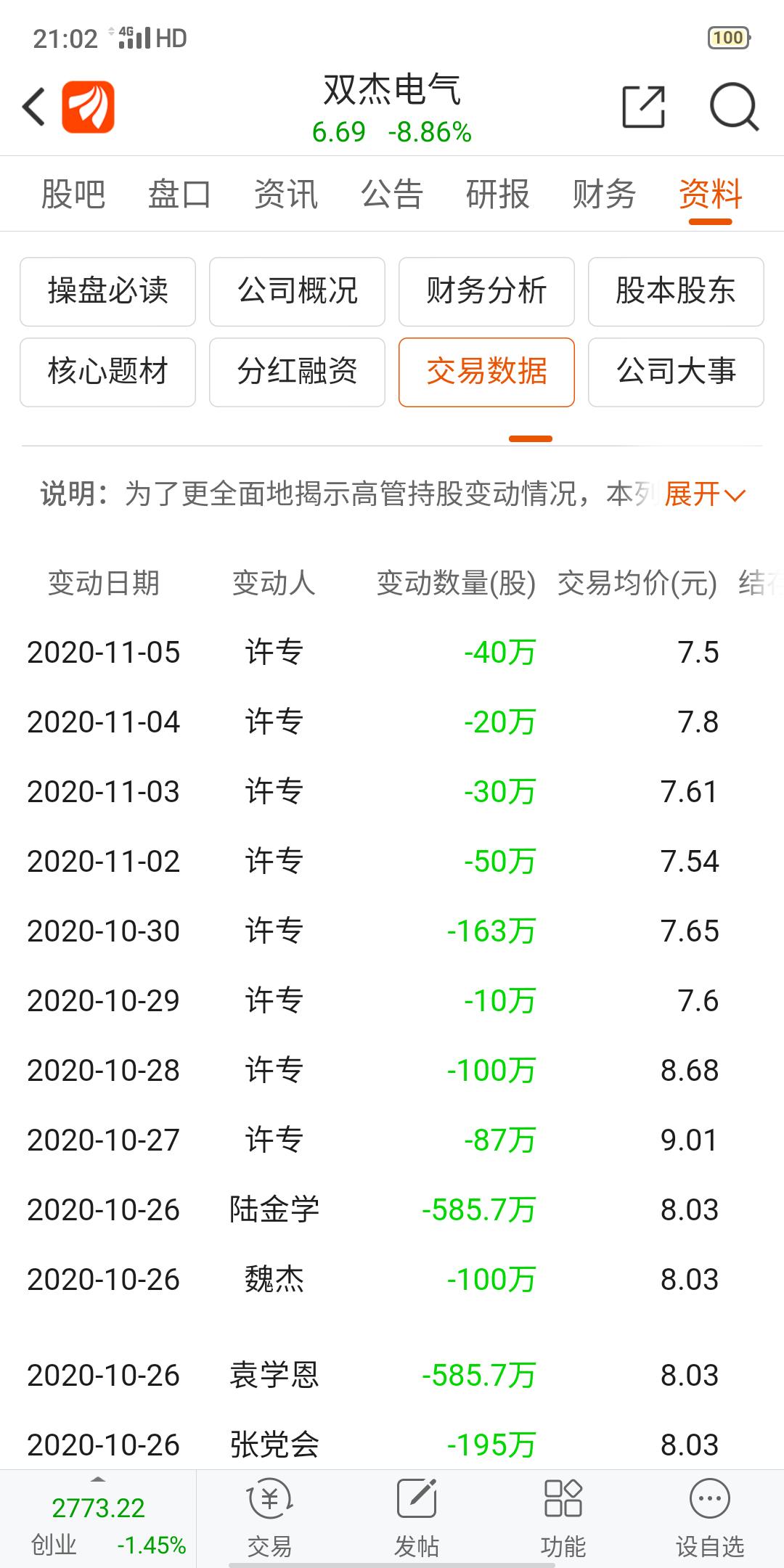Image resolution: width=784 pixels, height=1568 pixels.
Task: Tap 发帖 to write a post
Action: [x=417, y=1517]
